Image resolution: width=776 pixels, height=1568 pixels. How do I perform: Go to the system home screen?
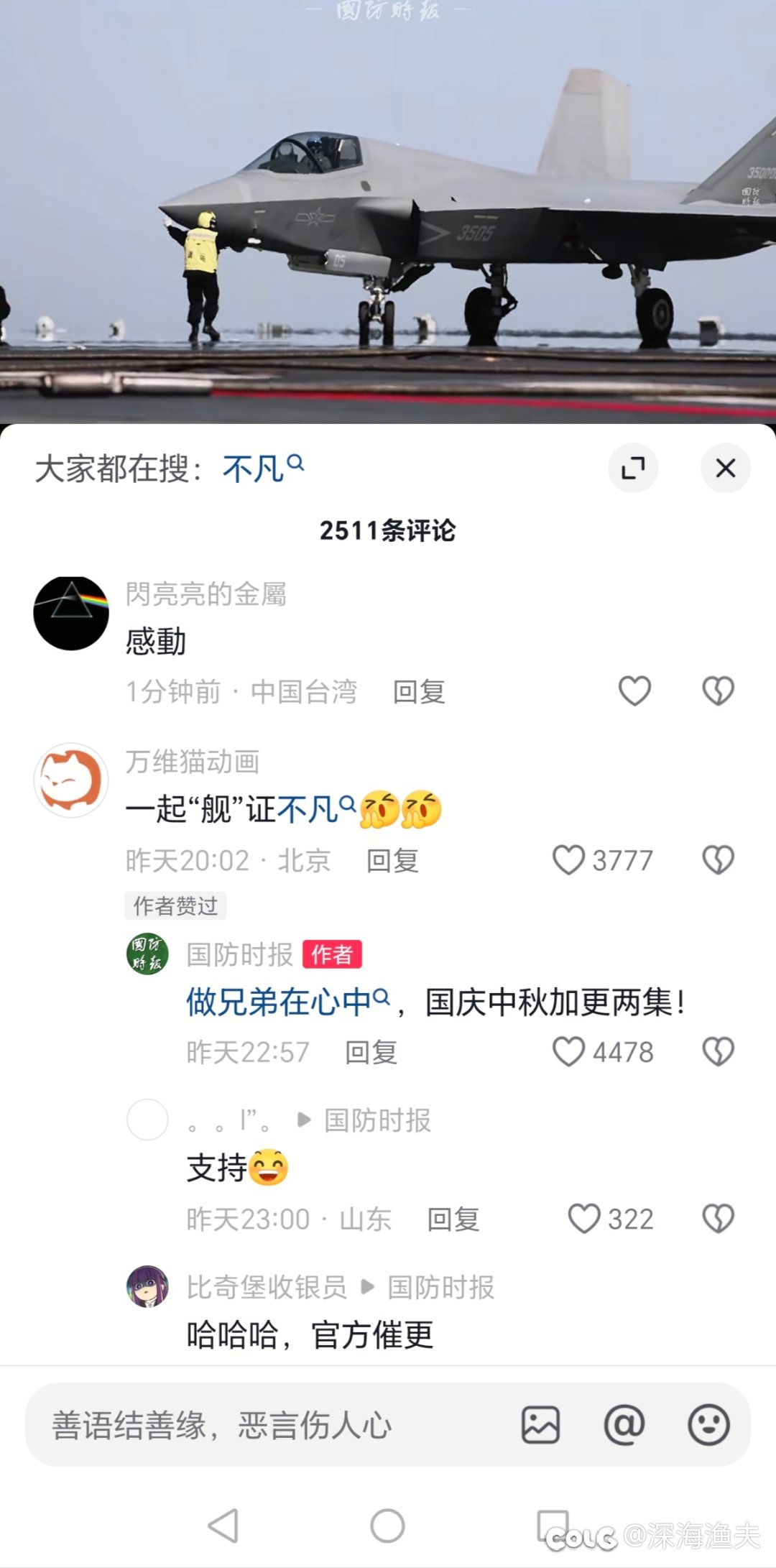click(387, 1525)
